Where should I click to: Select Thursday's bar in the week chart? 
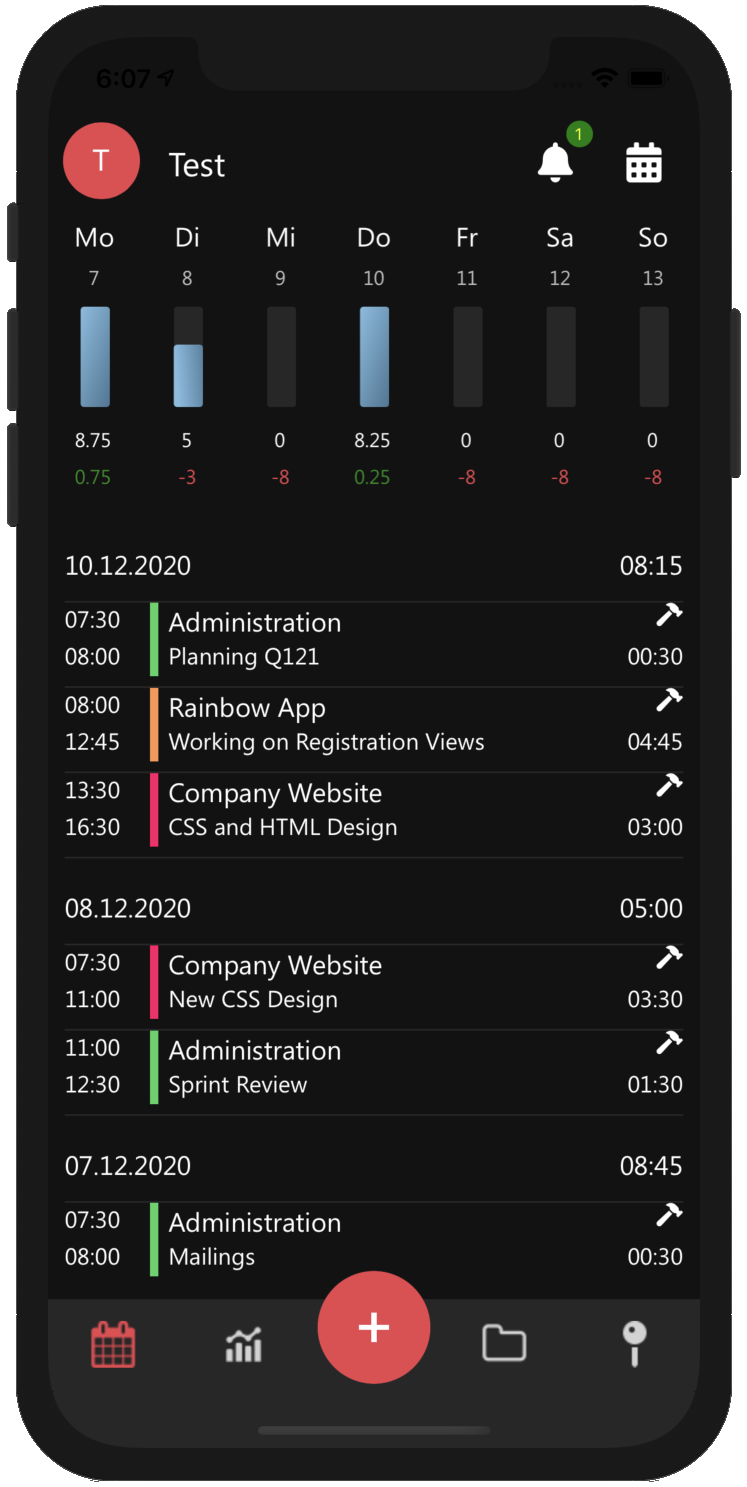(373, 357)
